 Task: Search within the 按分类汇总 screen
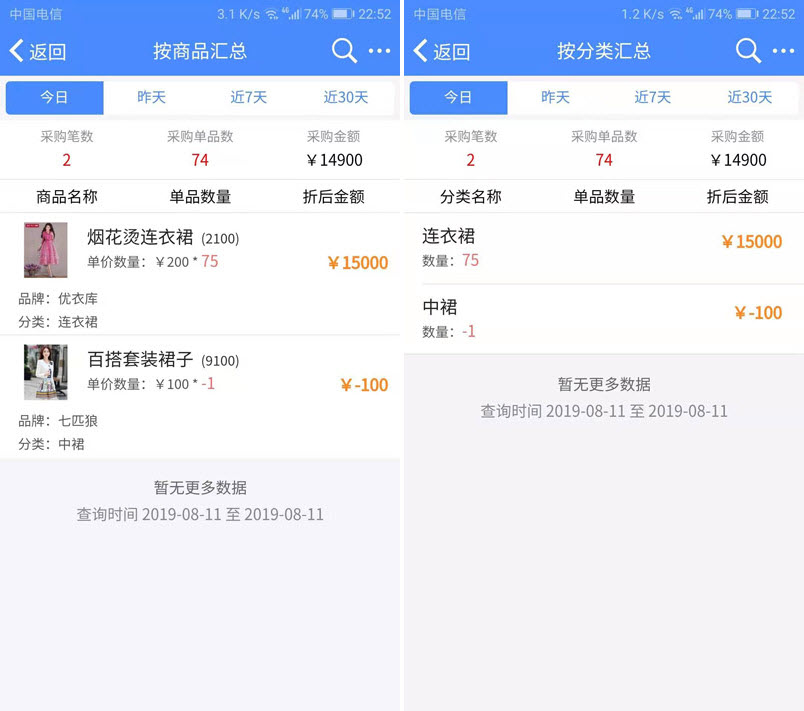(x=748, y=51)
